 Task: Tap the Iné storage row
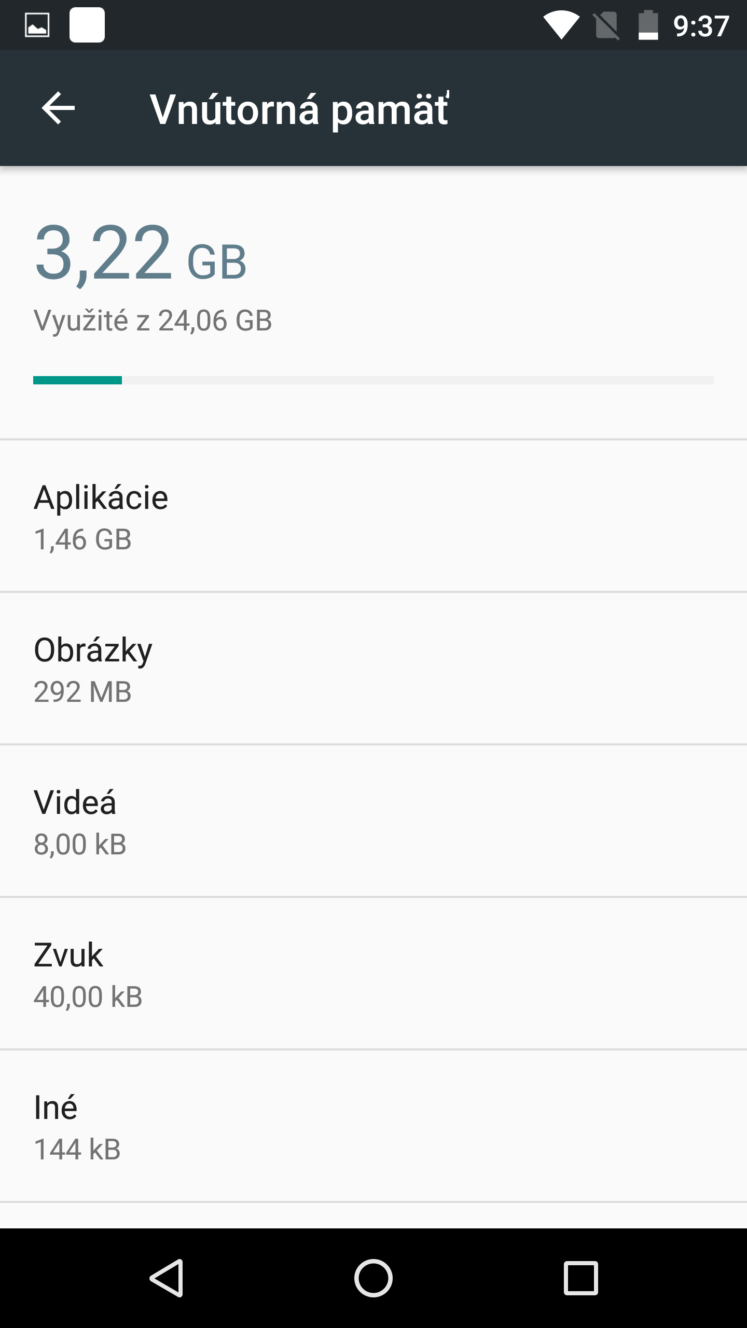pyautogui.click(x=373, y=1126)
